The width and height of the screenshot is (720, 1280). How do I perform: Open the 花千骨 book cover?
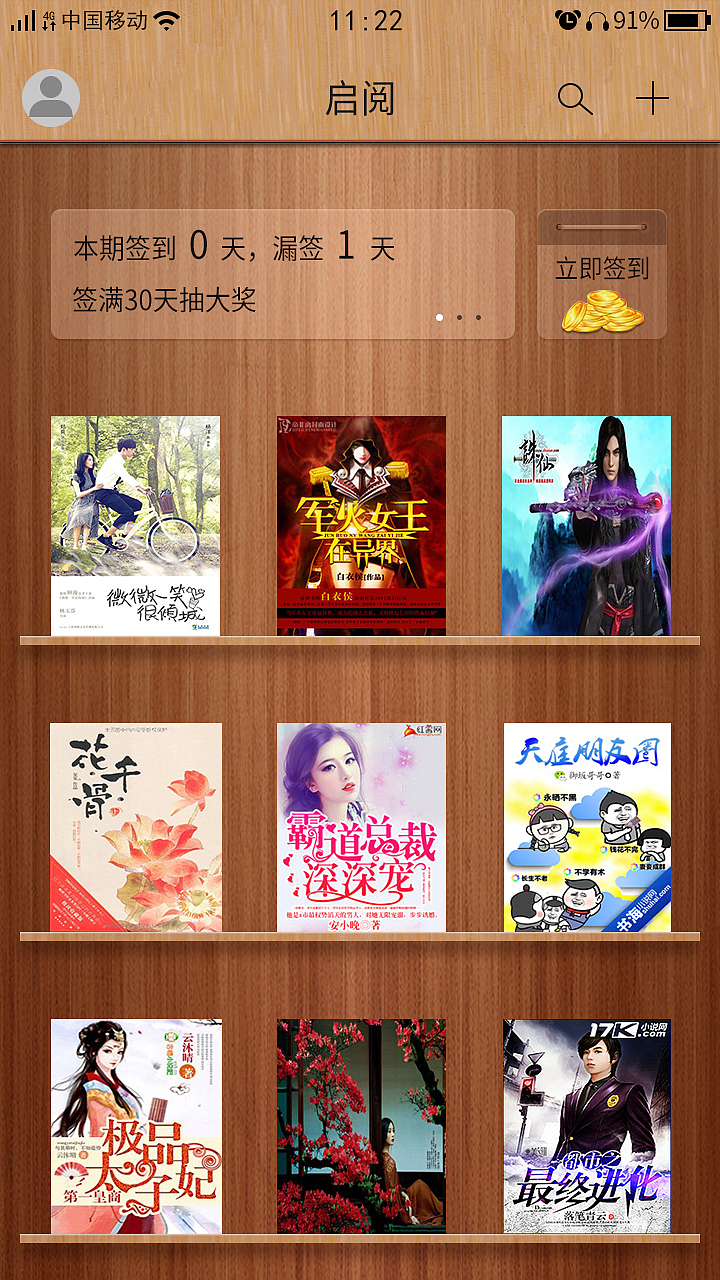pyautogui.click(x=137, y=827)
